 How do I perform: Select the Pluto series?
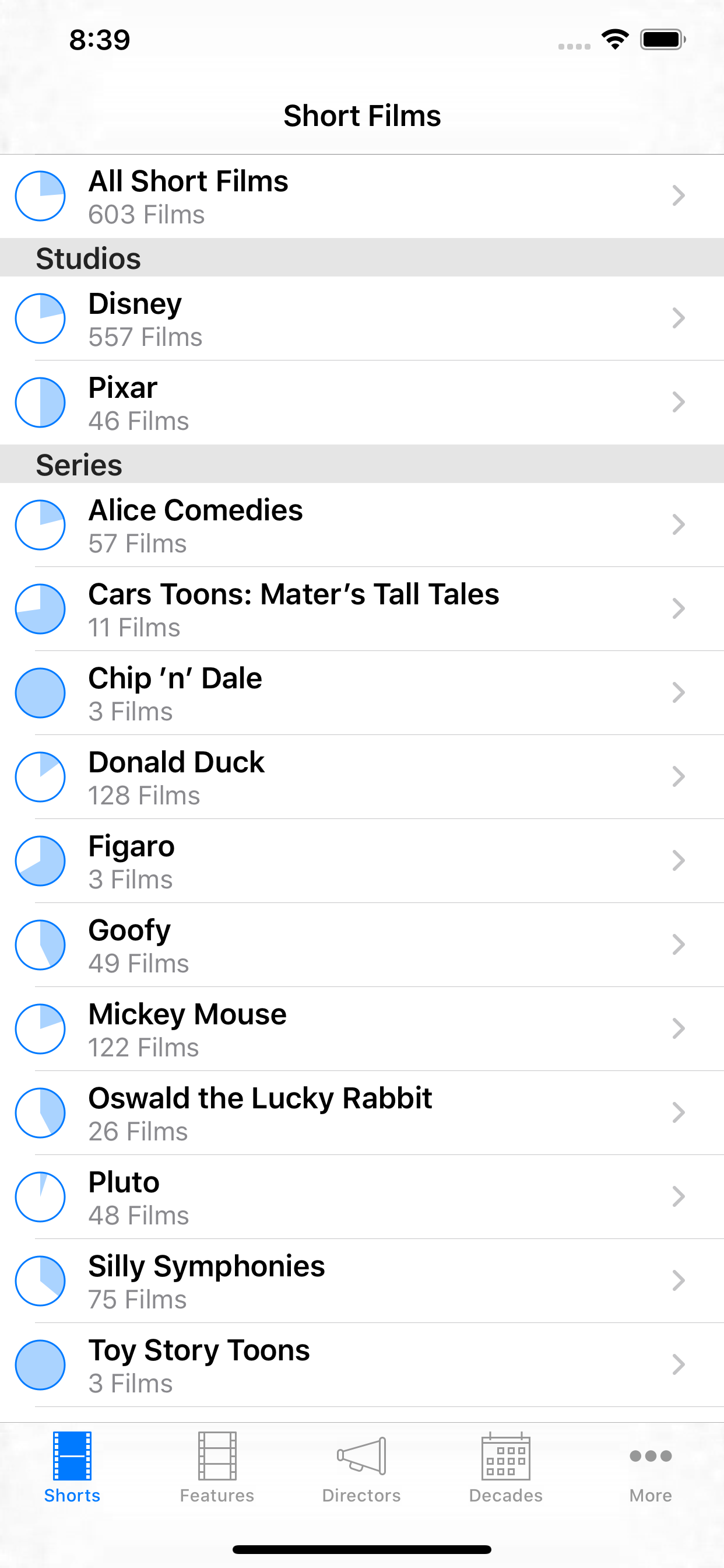362,1196
